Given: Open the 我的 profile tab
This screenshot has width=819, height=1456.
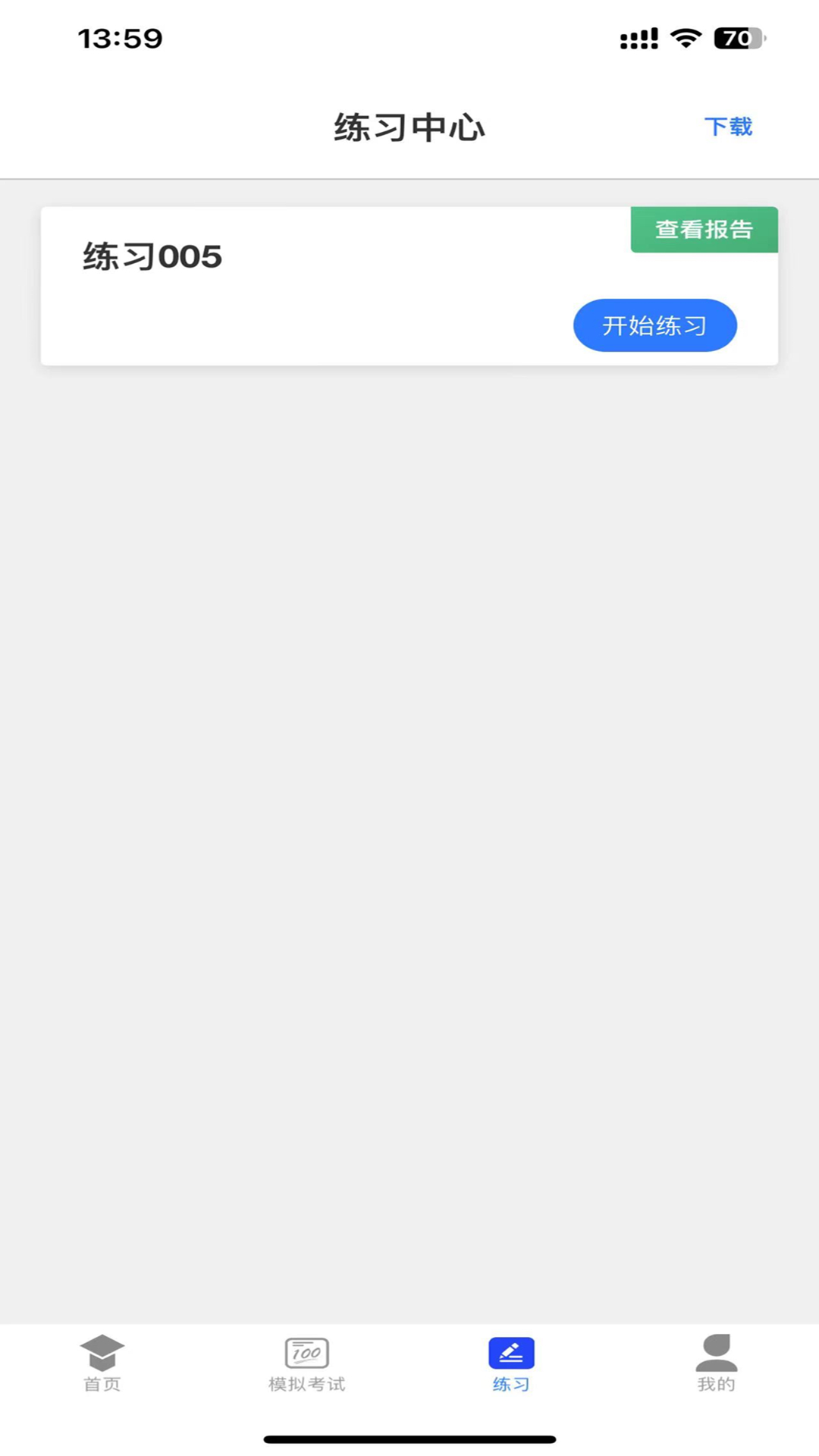Looking at the screenshot, I should 716,1363.
